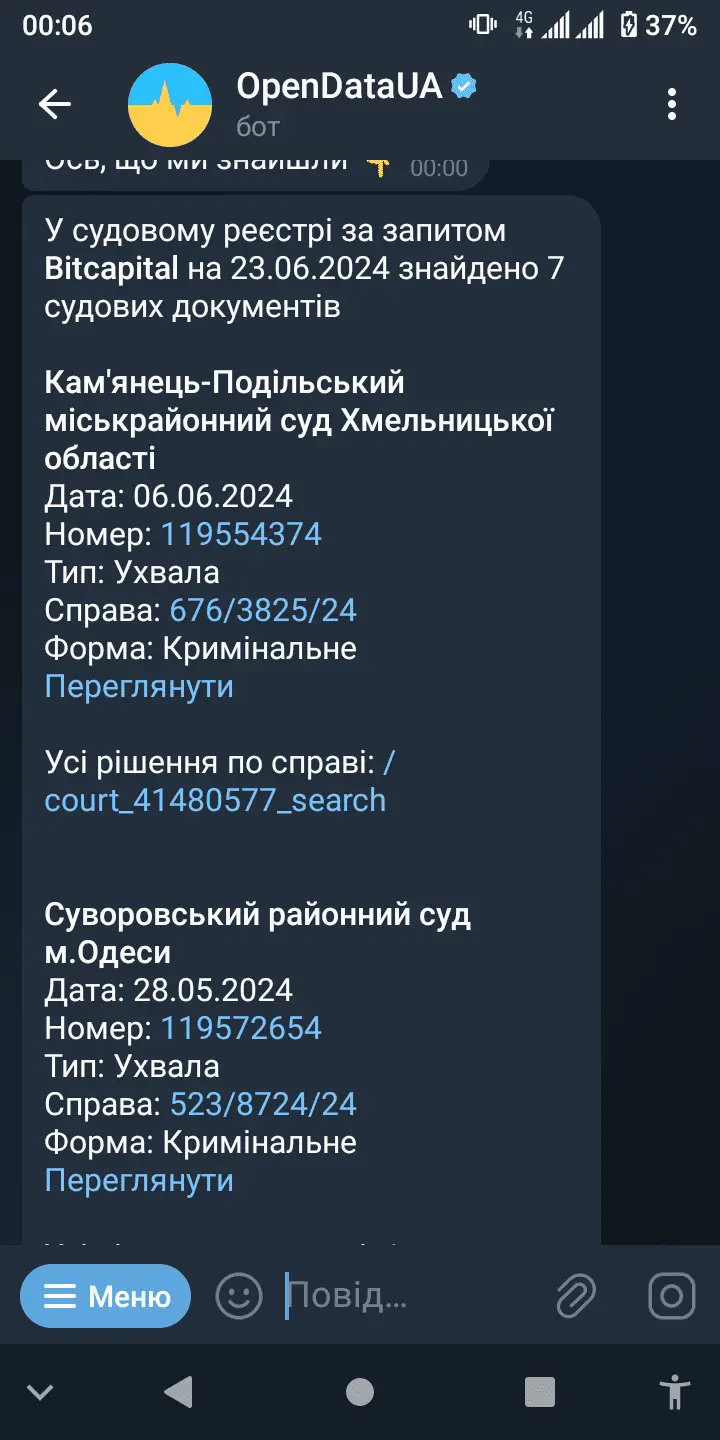The width and height of the screenshot is (720, 1440).
Task: Open document number 119554374
Action: [241, 534]
